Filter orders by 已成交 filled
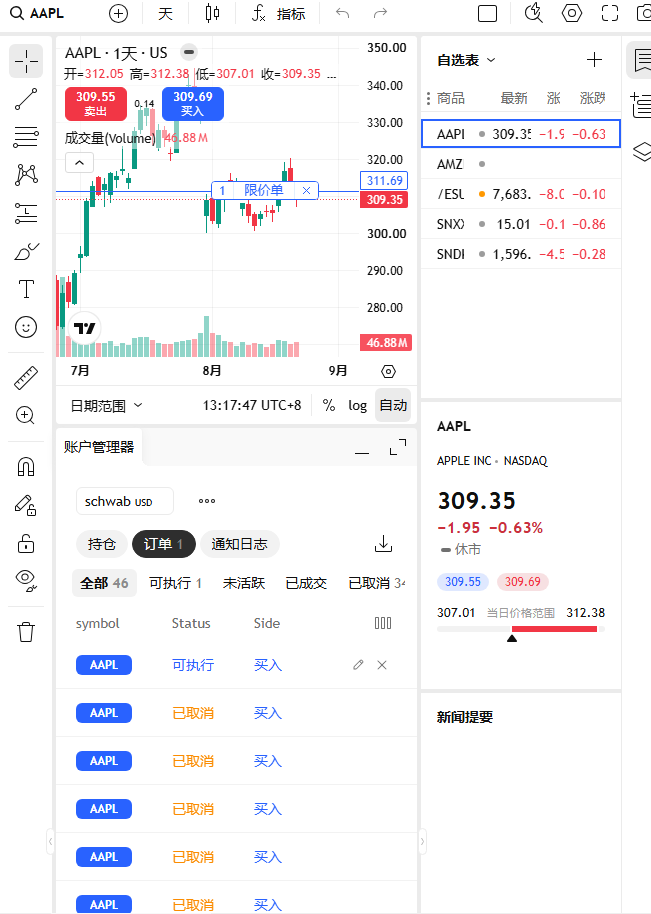The height and width of the screenshot is (914, 651). coord(306,583)
